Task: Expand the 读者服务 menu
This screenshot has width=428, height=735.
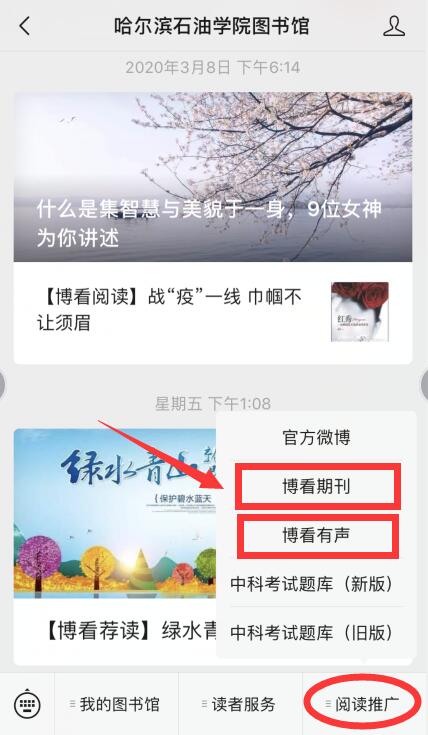Action: (x=240, y=704)
